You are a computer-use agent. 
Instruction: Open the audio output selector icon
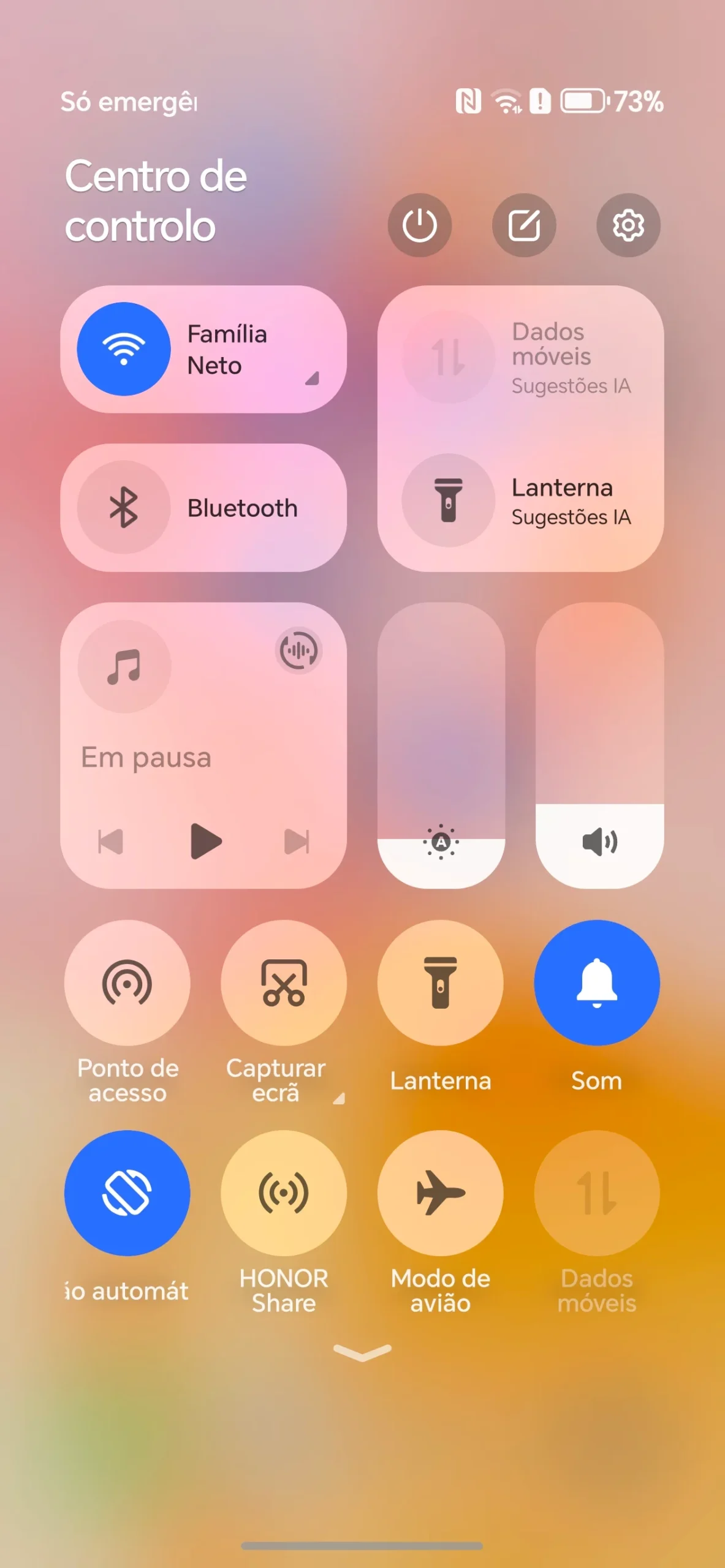pyautogui.click(x=298, y=650)
